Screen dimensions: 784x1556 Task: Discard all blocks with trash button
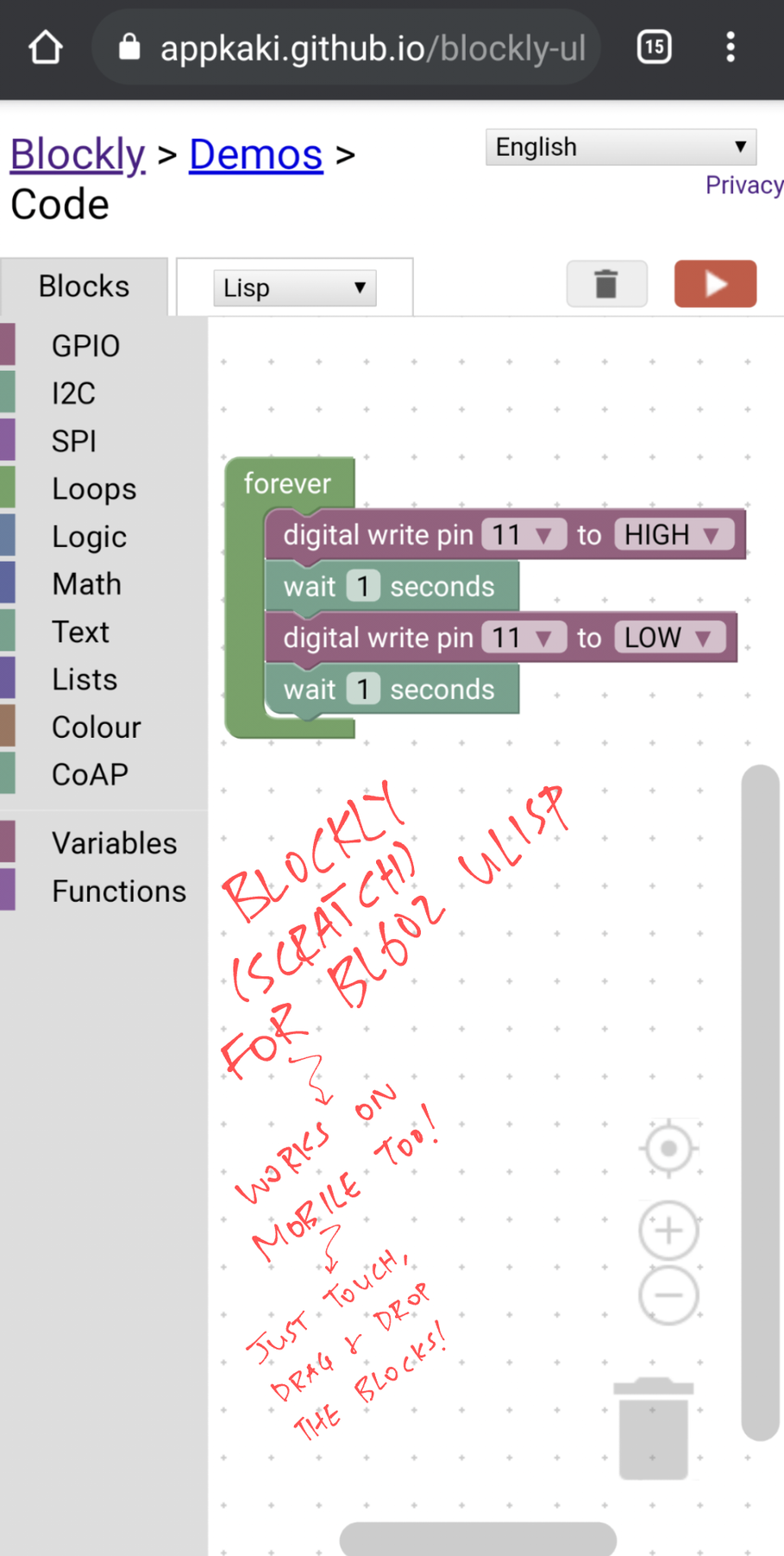pyautogui.click(x=606, y=284)
